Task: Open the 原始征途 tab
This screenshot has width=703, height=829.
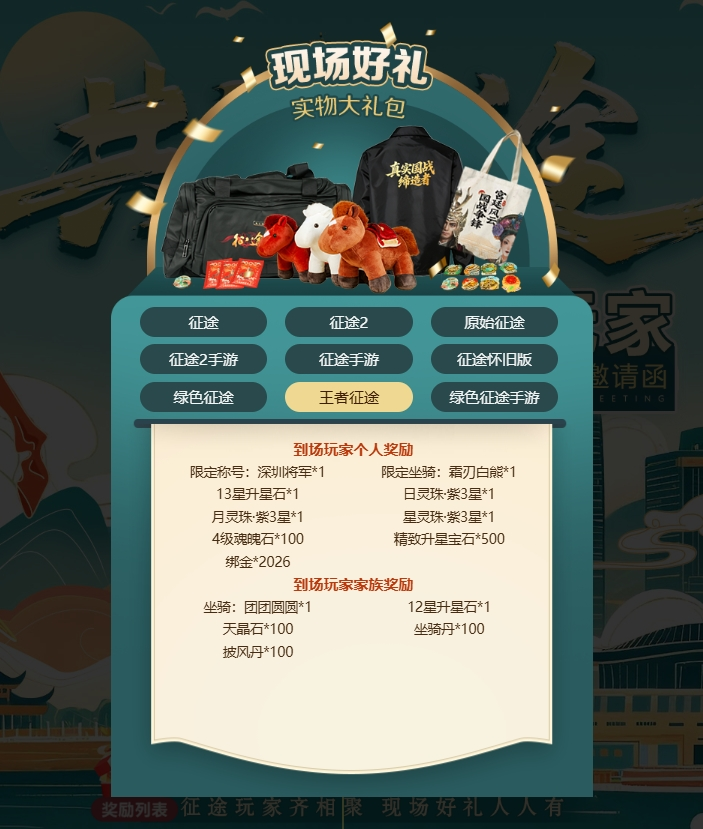Action: [x=494, y=322]
